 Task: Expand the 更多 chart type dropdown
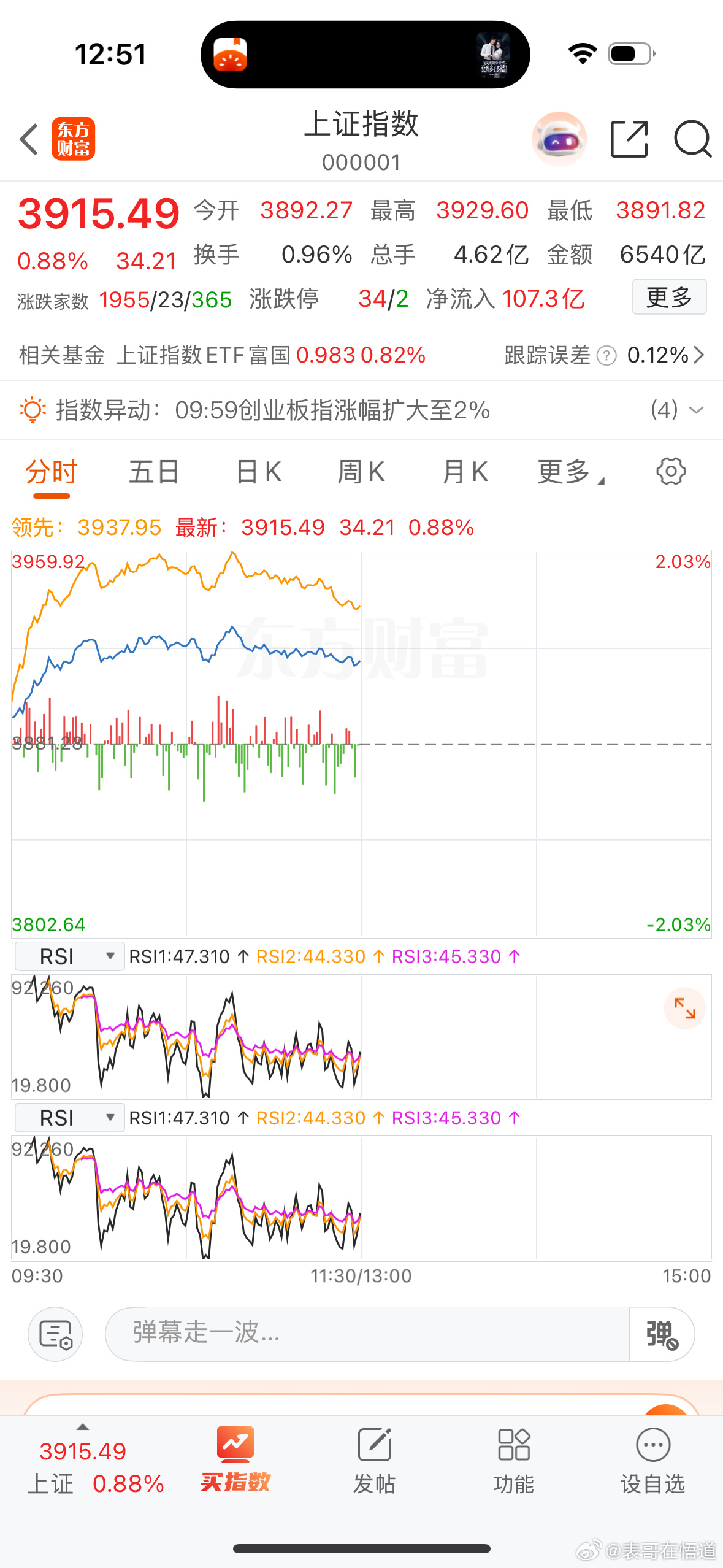click(567, 471)
